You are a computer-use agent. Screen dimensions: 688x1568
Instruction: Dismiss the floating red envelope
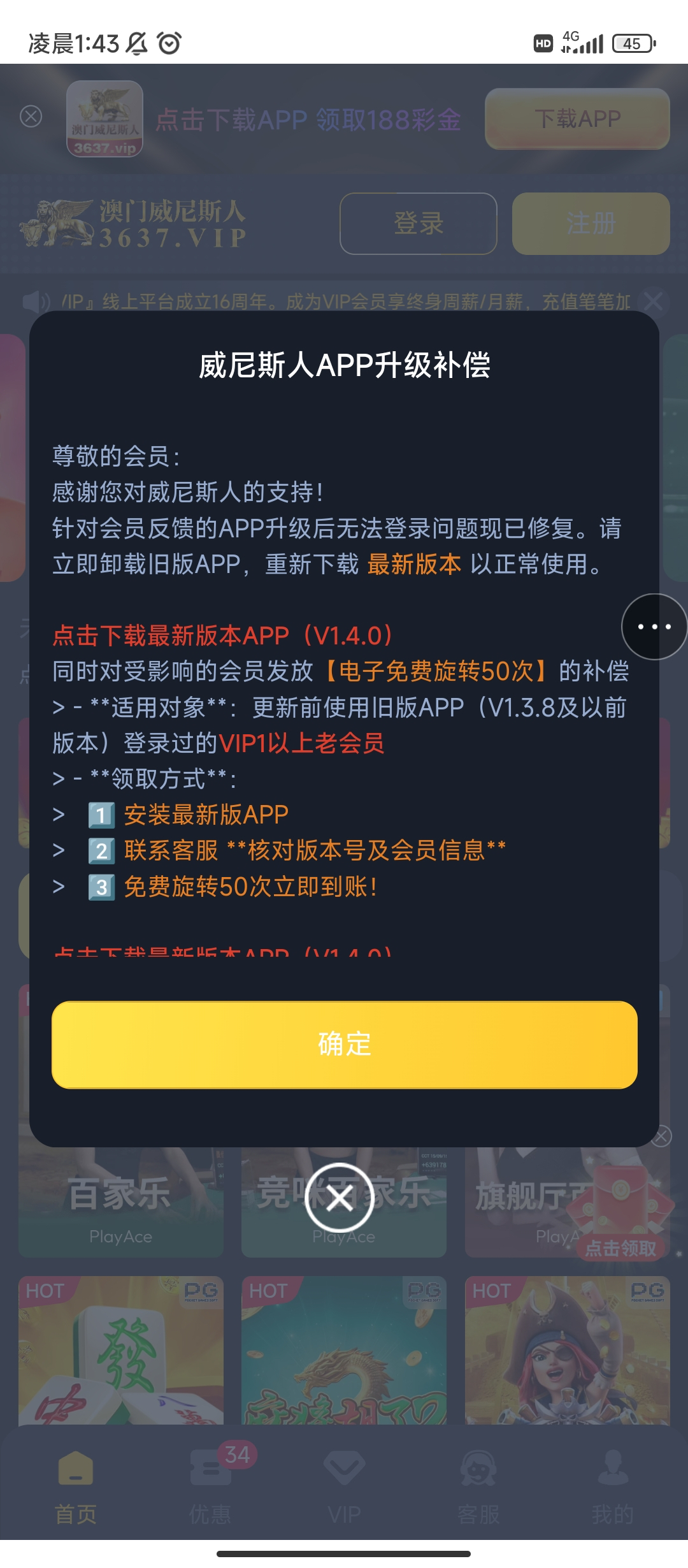click(661, 1136)
